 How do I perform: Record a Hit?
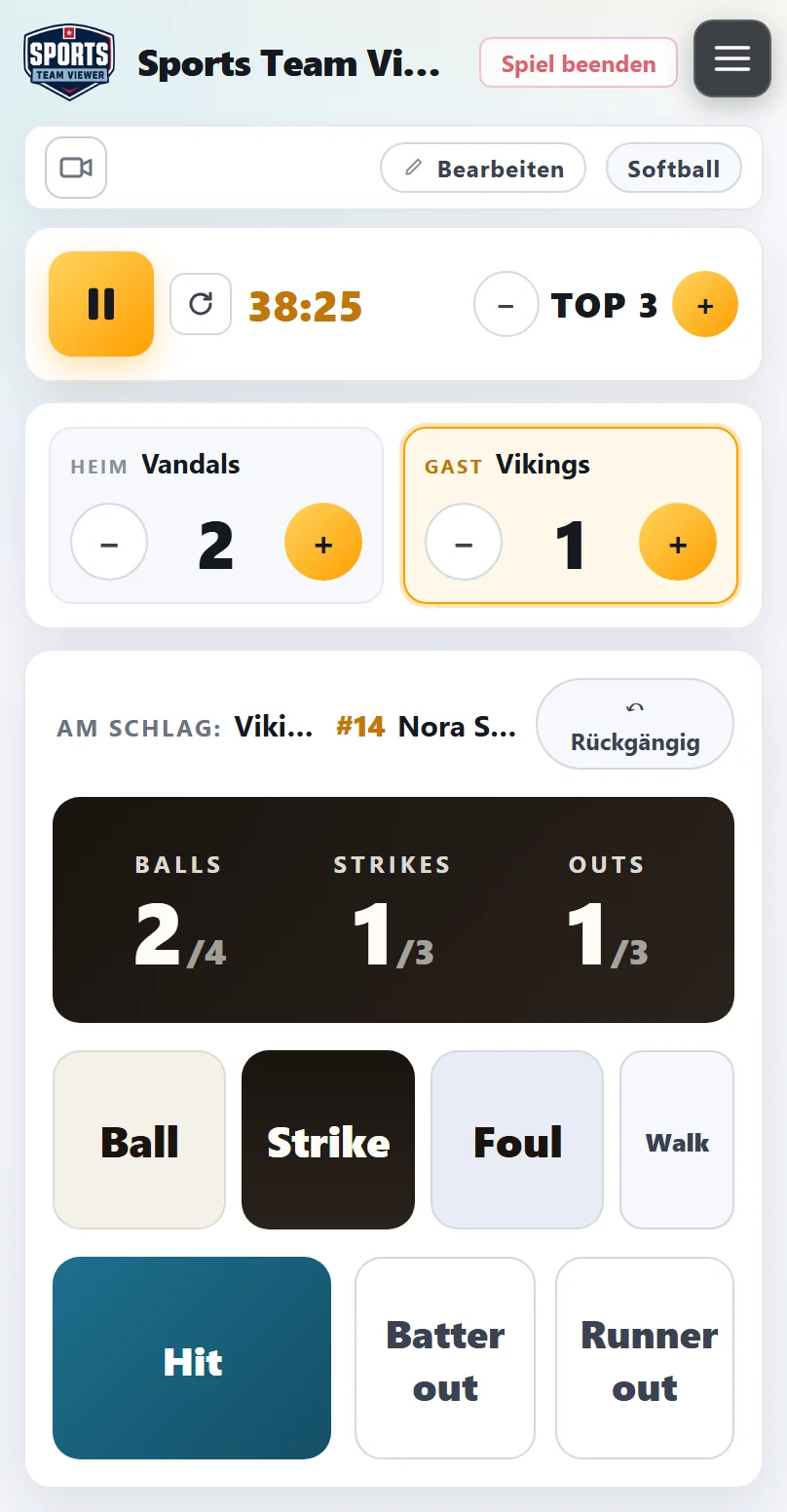[x=192, y=1358]
